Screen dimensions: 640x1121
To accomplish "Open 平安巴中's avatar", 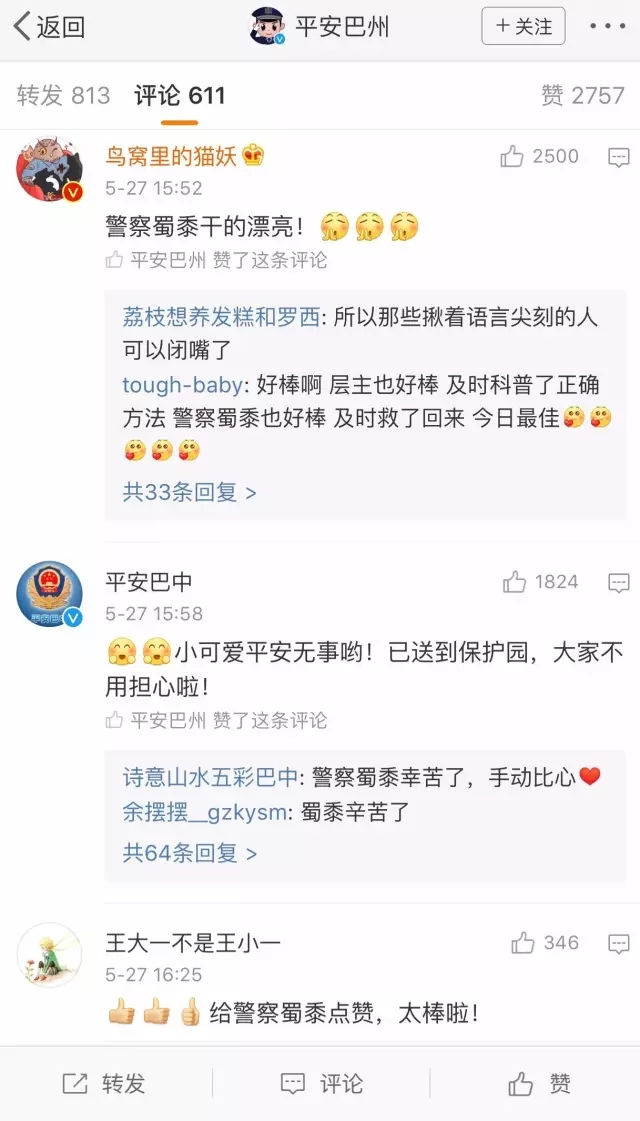I will tap(49, 596).
